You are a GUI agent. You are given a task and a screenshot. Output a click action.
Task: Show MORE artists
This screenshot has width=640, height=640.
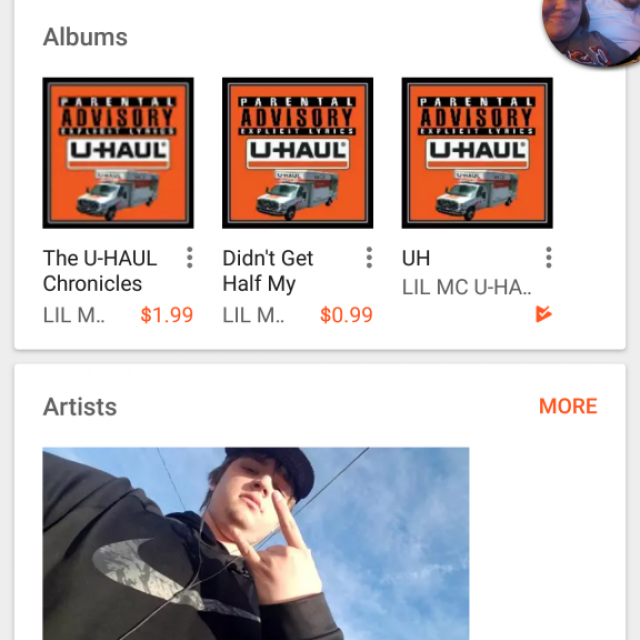pyautogui.click(x=567, y=406)
